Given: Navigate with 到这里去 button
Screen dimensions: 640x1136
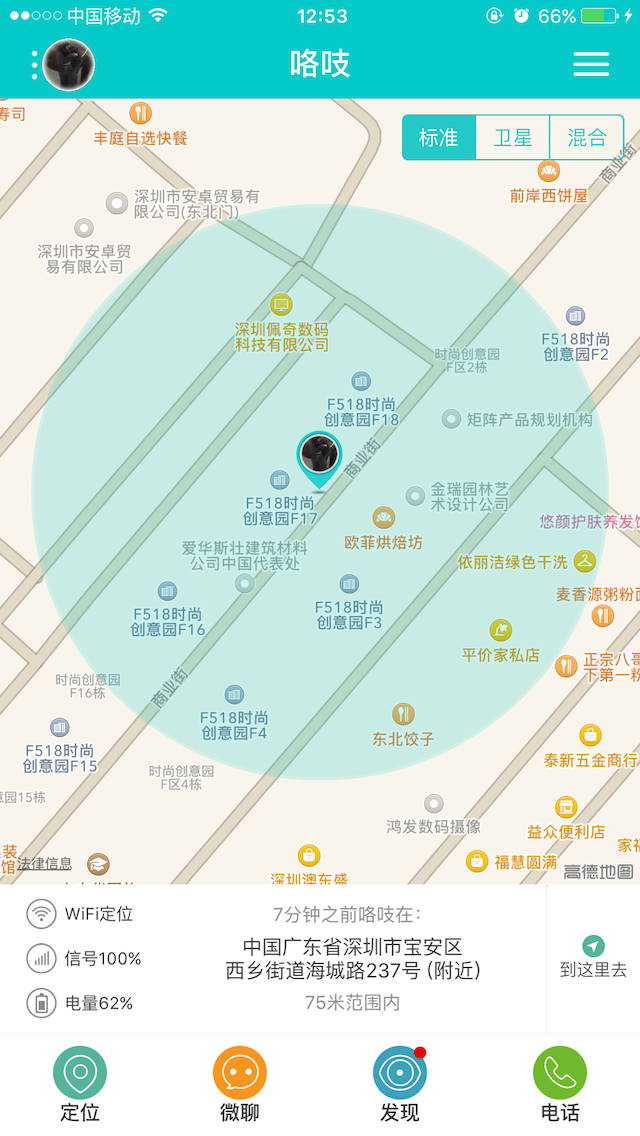Looking at the screenshot, I should (x=593, y=958).
